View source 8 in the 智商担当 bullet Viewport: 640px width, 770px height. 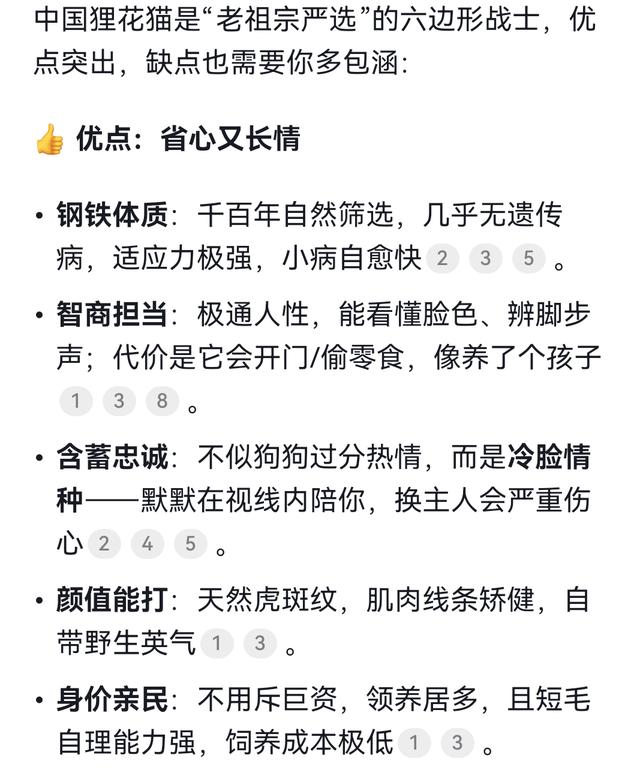[162, 402]
